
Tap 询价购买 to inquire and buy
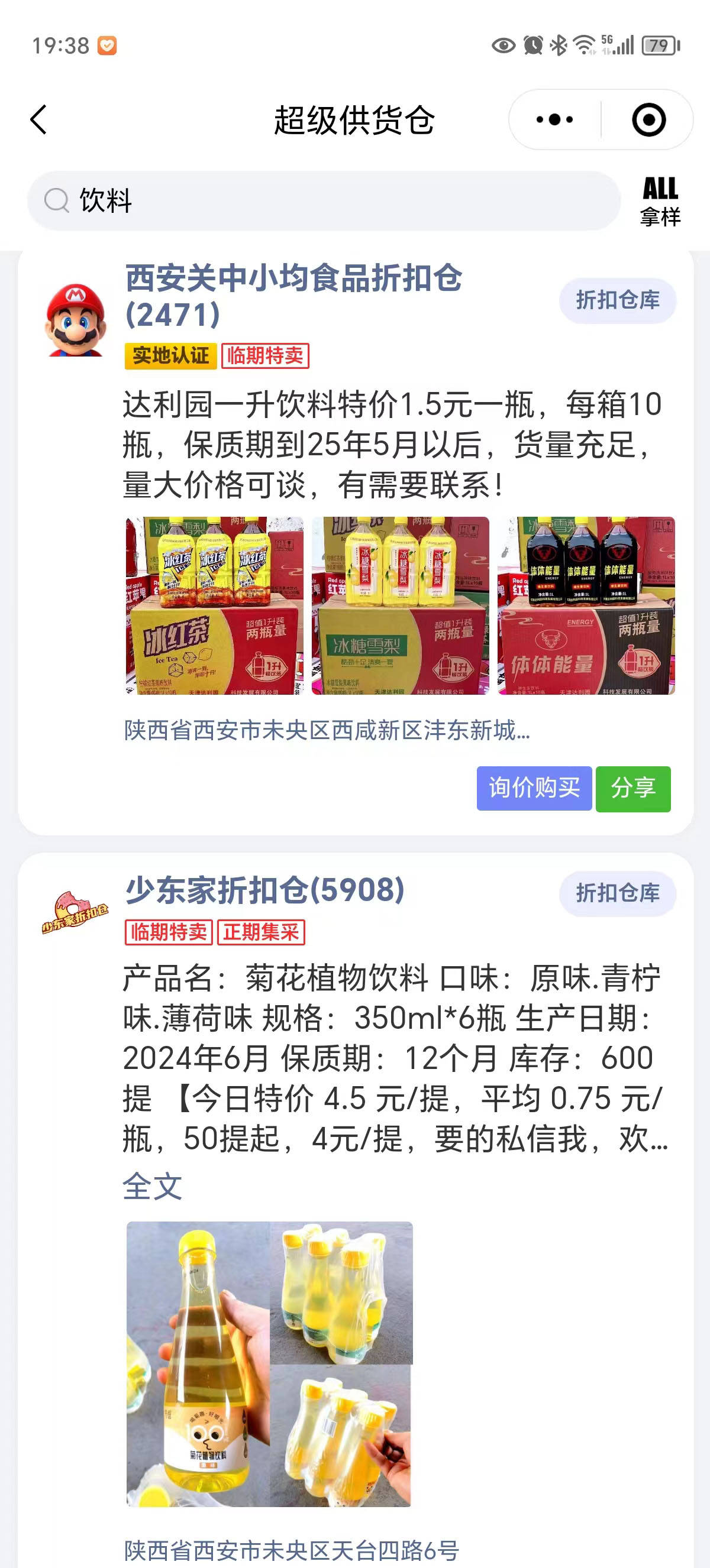click(534, 788)
